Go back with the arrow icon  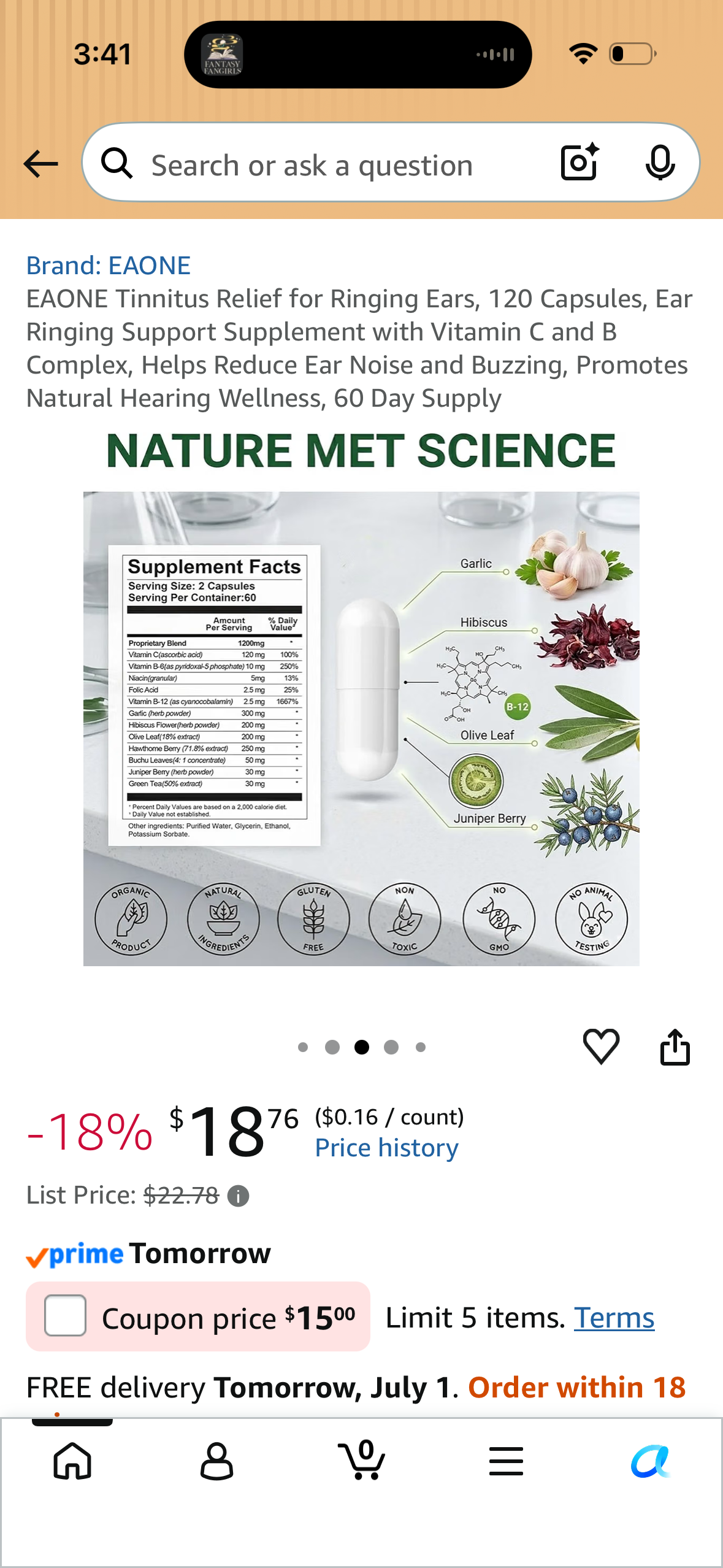tap(40, 164)
